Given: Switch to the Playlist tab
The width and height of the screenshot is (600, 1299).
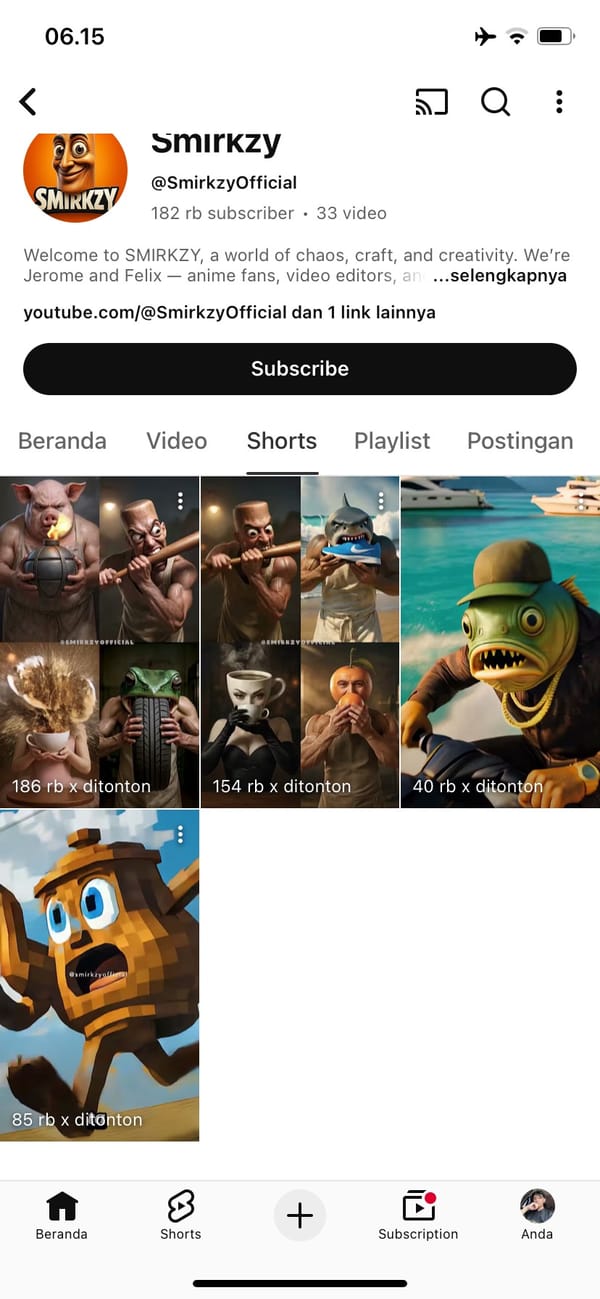Looking at the screenshot, I should 392,441.
